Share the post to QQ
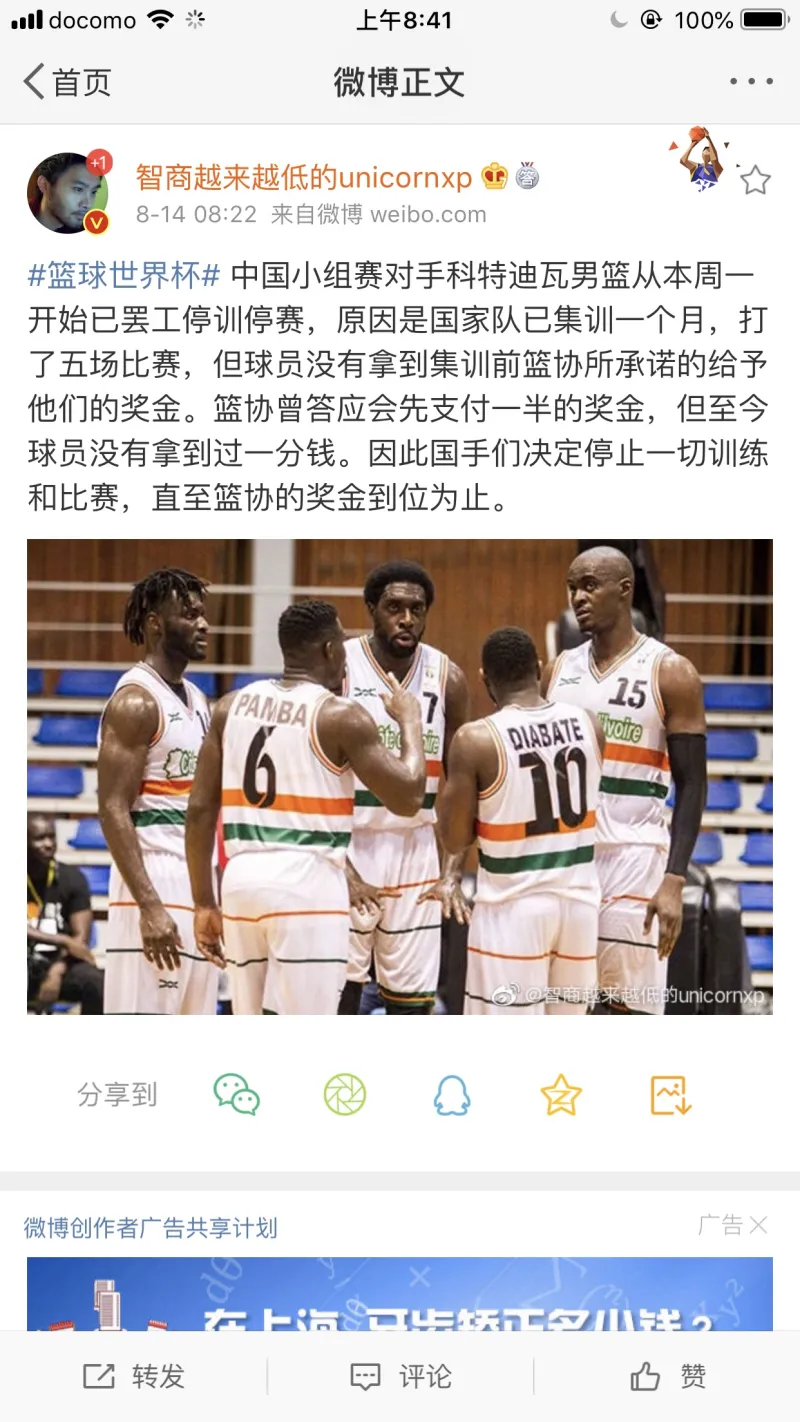Screen dimensions: 800x1422 (452, 1094)
